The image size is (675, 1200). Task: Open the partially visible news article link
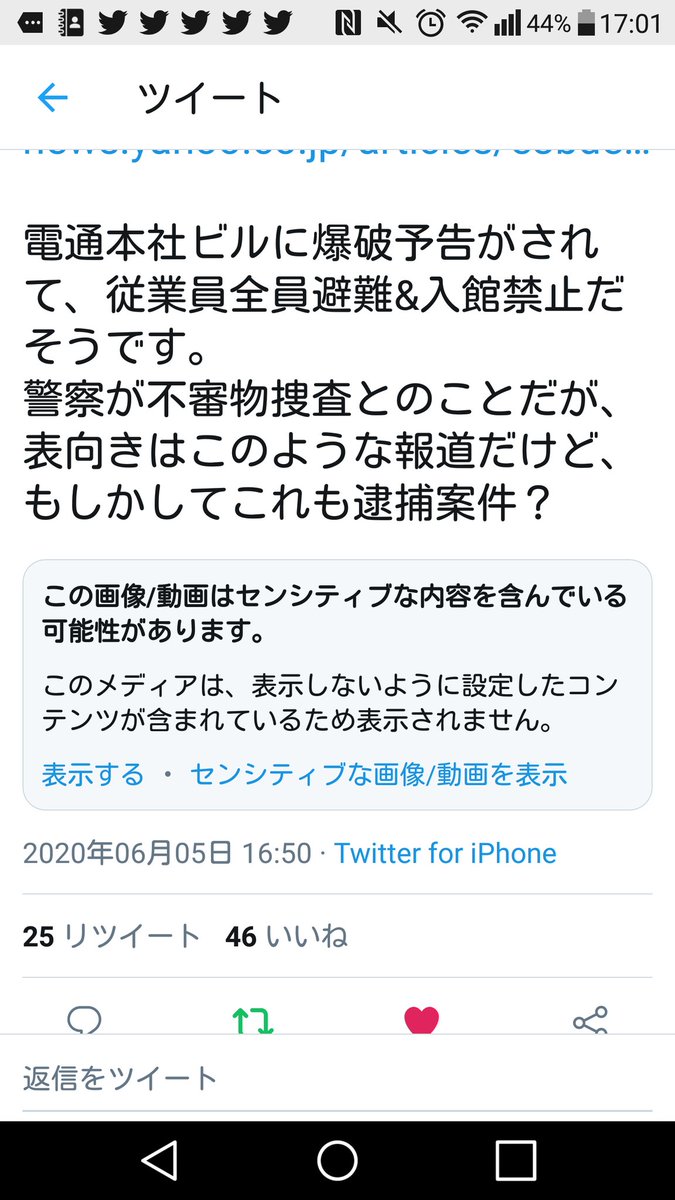tap(336, 147)
